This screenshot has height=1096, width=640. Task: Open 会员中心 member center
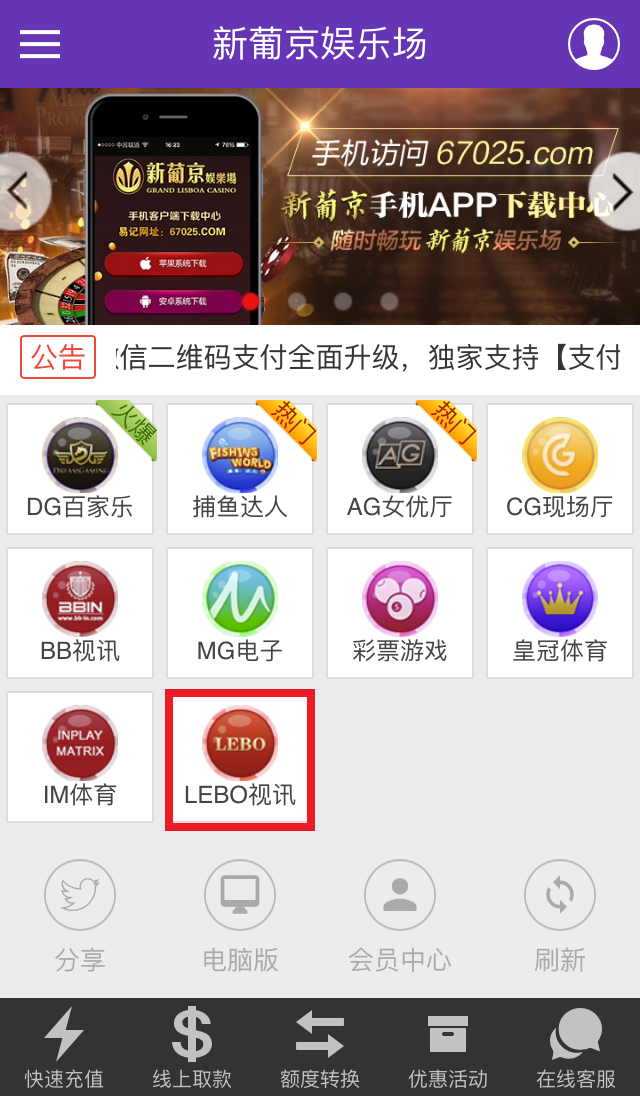coord(400,915)
